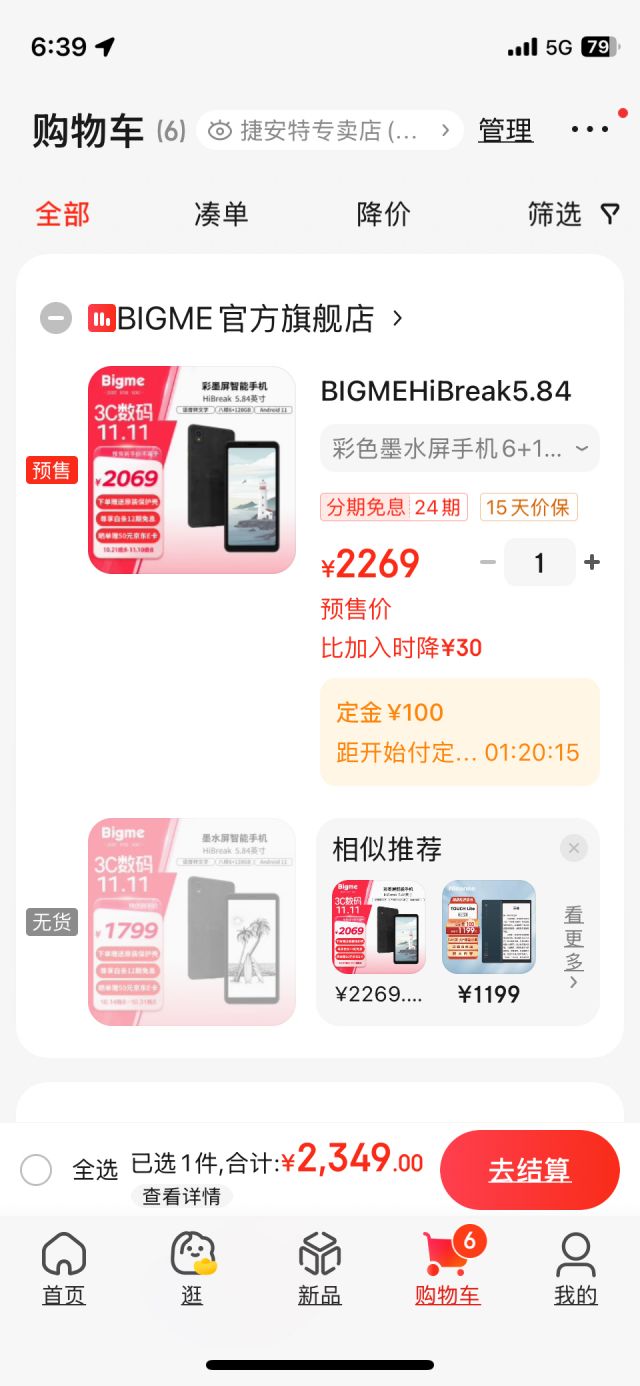
Task: Decrease the quantity with the minus button
Action: (488, 563)
